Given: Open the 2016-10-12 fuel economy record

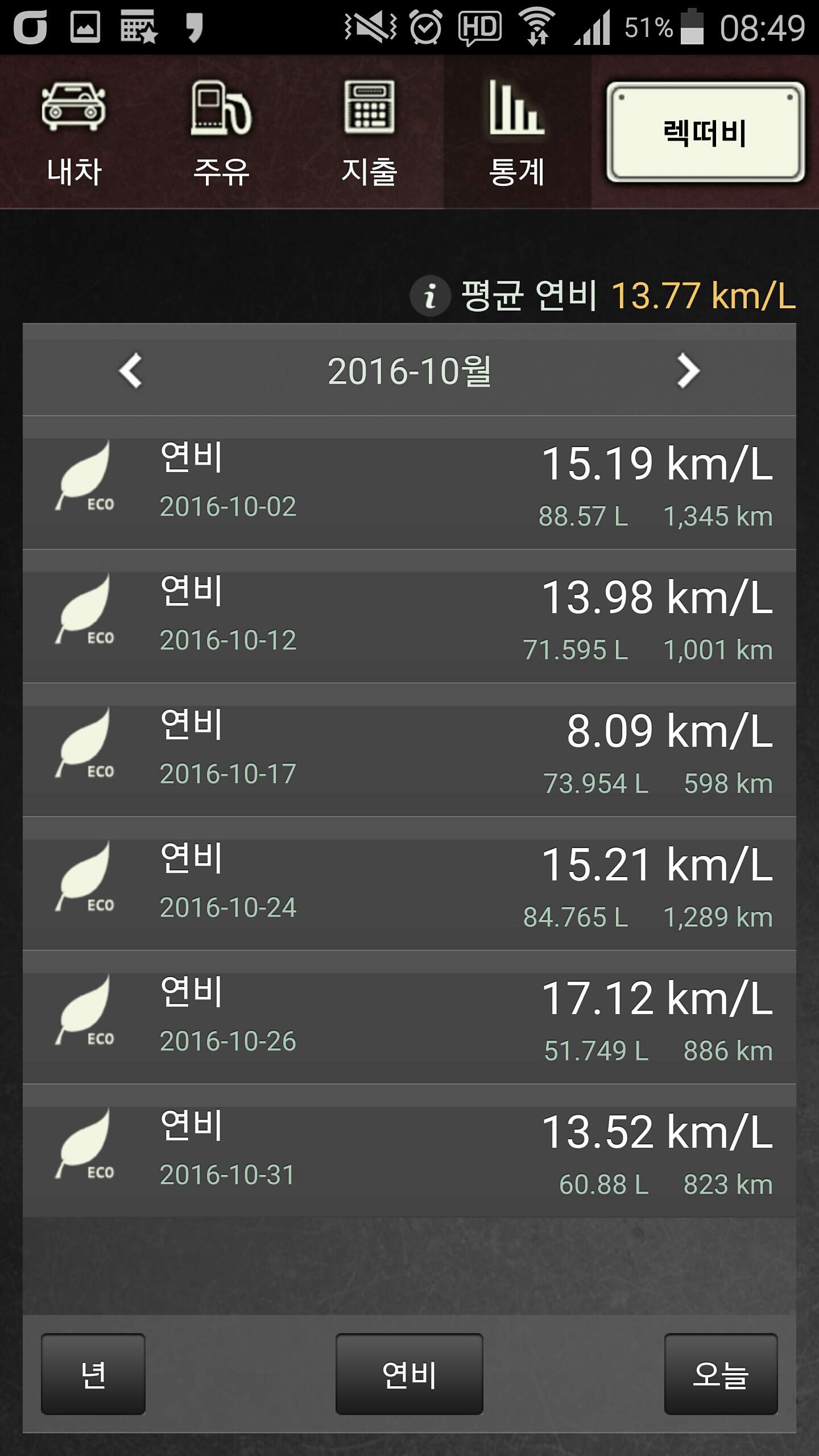Looking at the screenshot, I should pyautogui.click(x=409, y=617).
